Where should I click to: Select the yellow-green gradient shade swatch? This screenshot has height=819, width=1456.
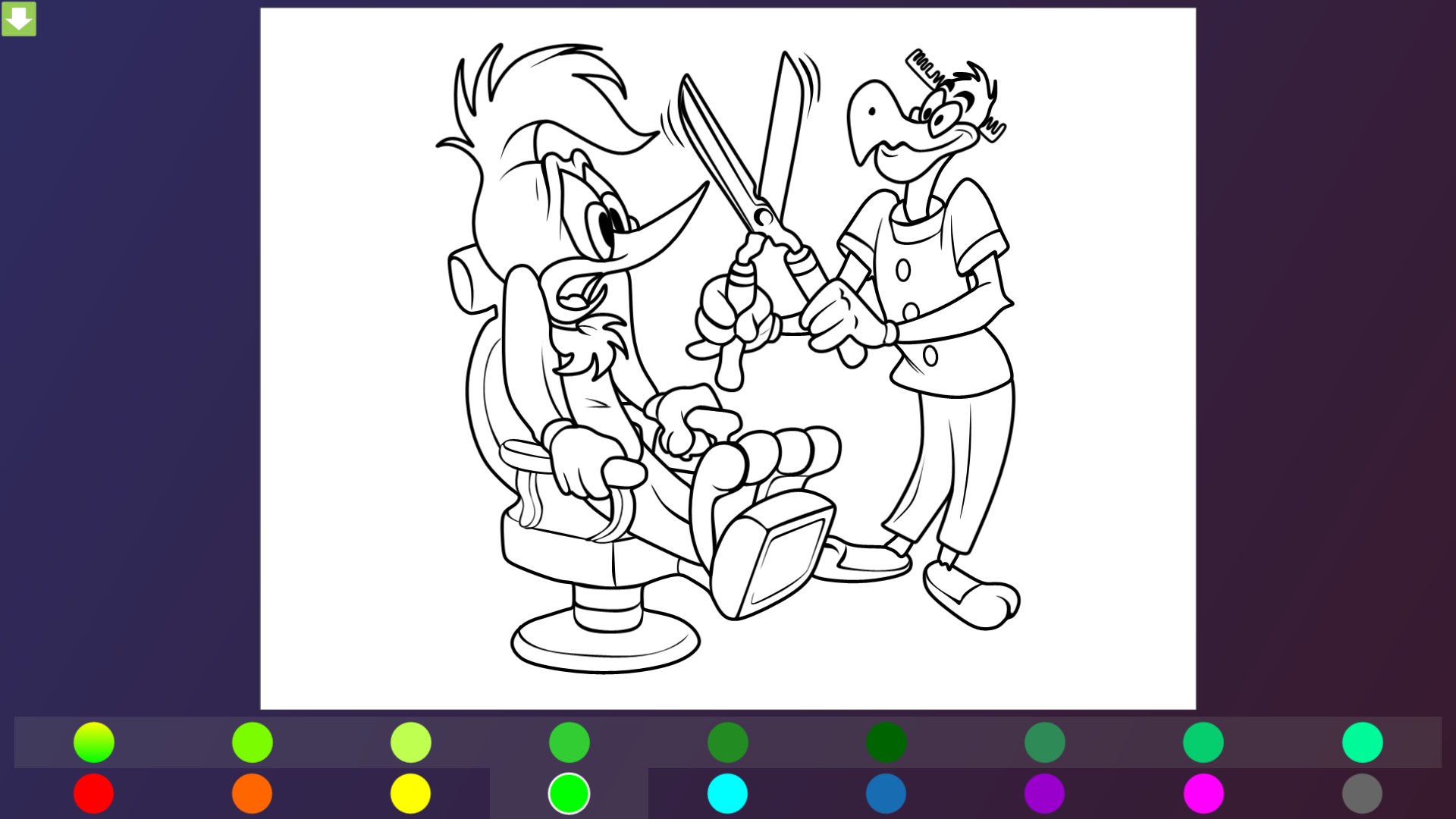click(94, 742)
